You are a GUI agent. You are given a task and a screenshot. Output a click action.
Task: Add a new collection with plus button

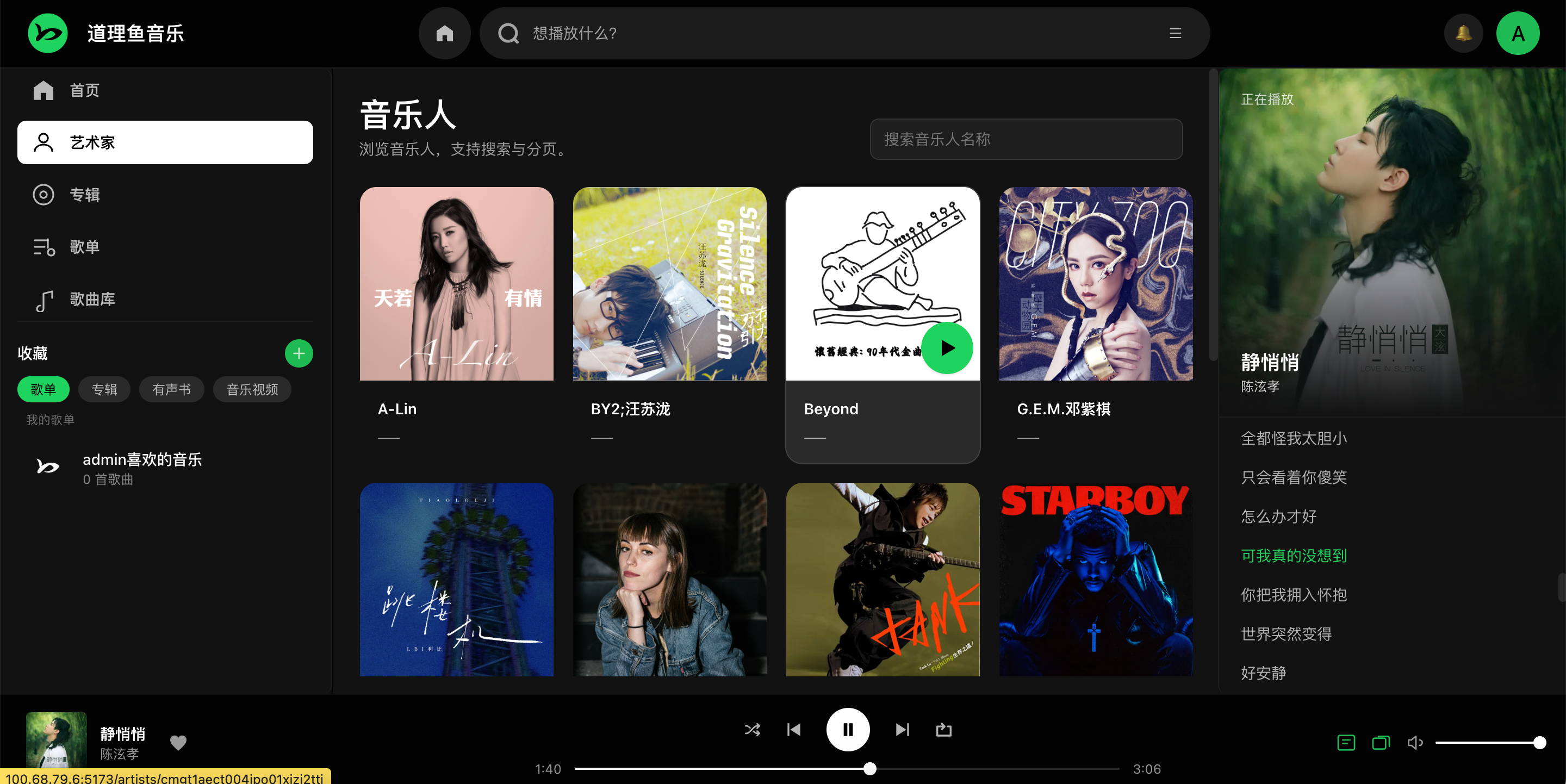(x=299, y=353)
